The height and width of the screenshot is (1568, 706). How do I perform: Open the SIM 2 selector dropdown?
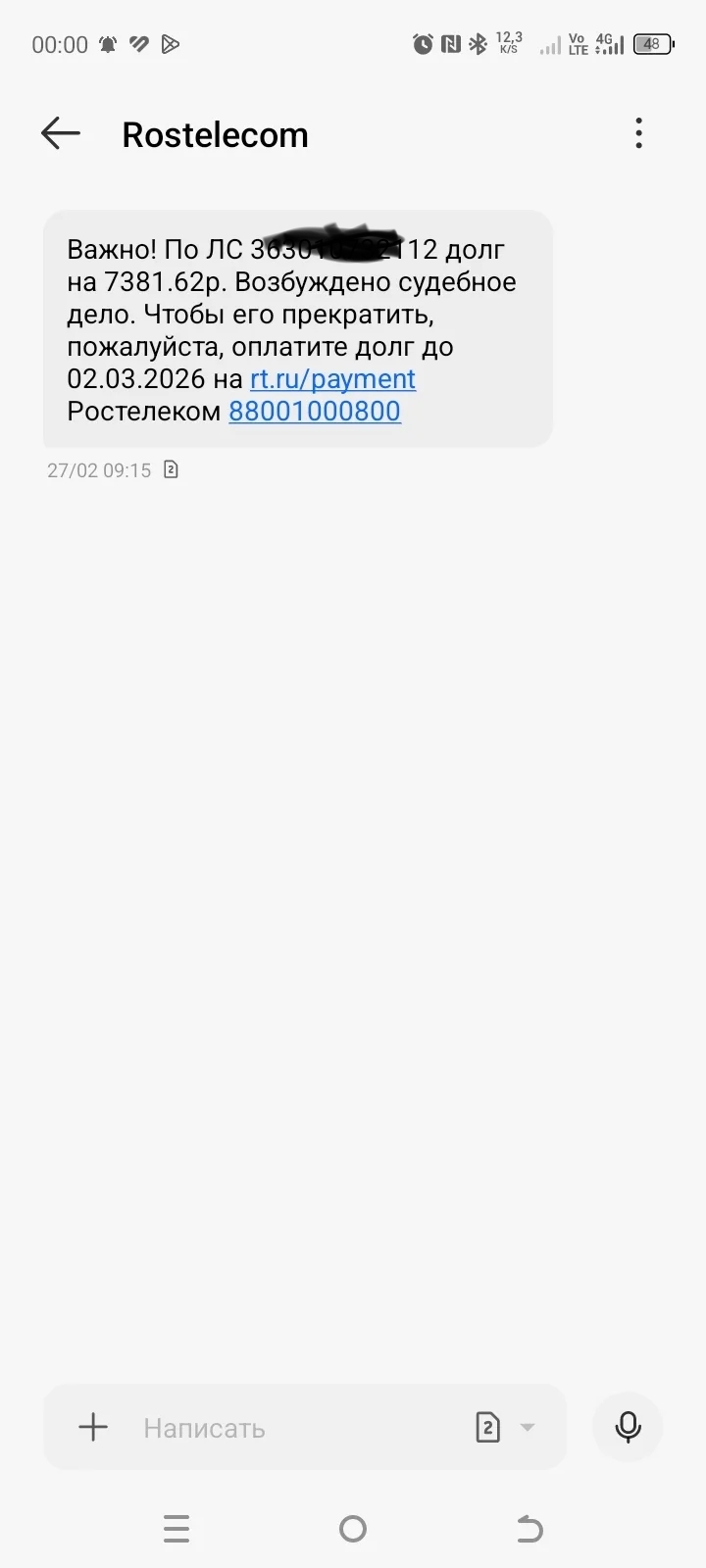click(505, 1428)
